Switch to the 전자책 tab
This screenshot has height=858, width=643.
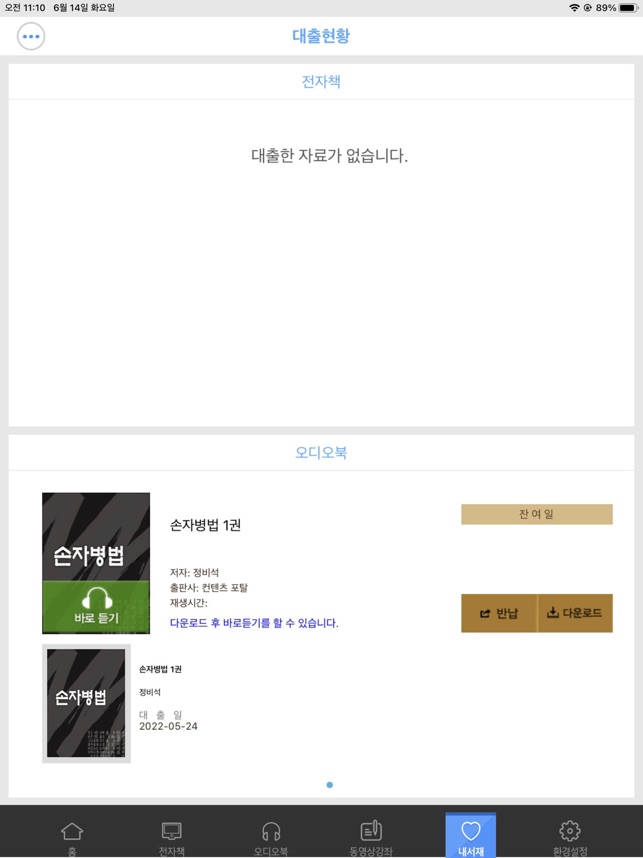[172, 837]
